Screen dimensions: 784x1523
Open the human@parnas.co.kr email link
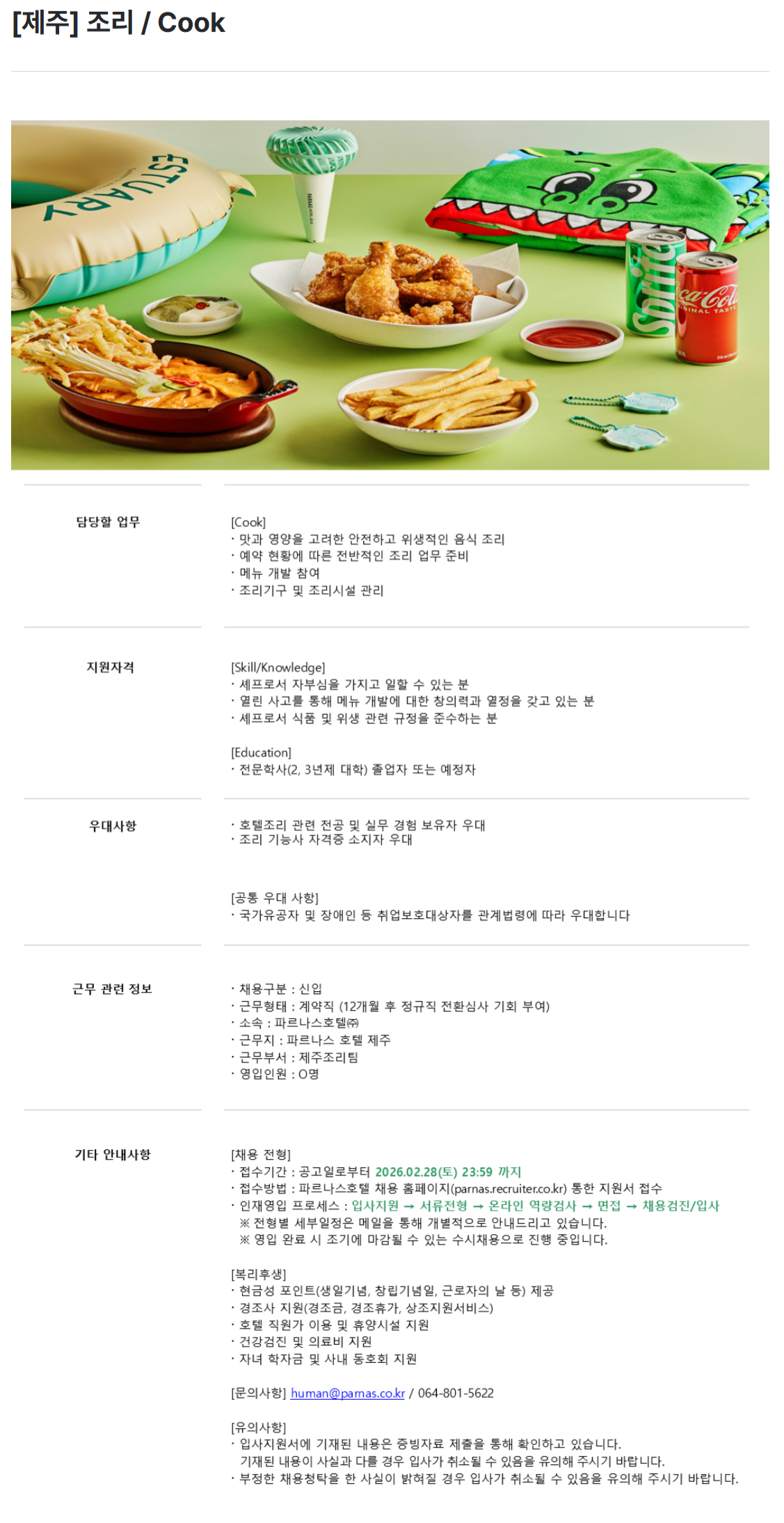(347, 1393)
